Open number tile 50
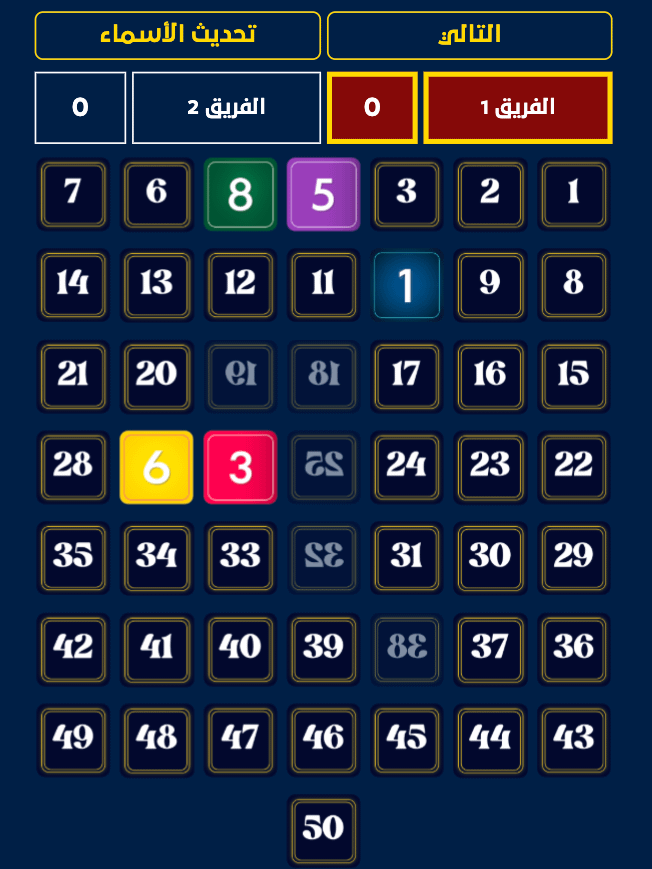This screenshot has height=869, width=652. pos(323,829)
